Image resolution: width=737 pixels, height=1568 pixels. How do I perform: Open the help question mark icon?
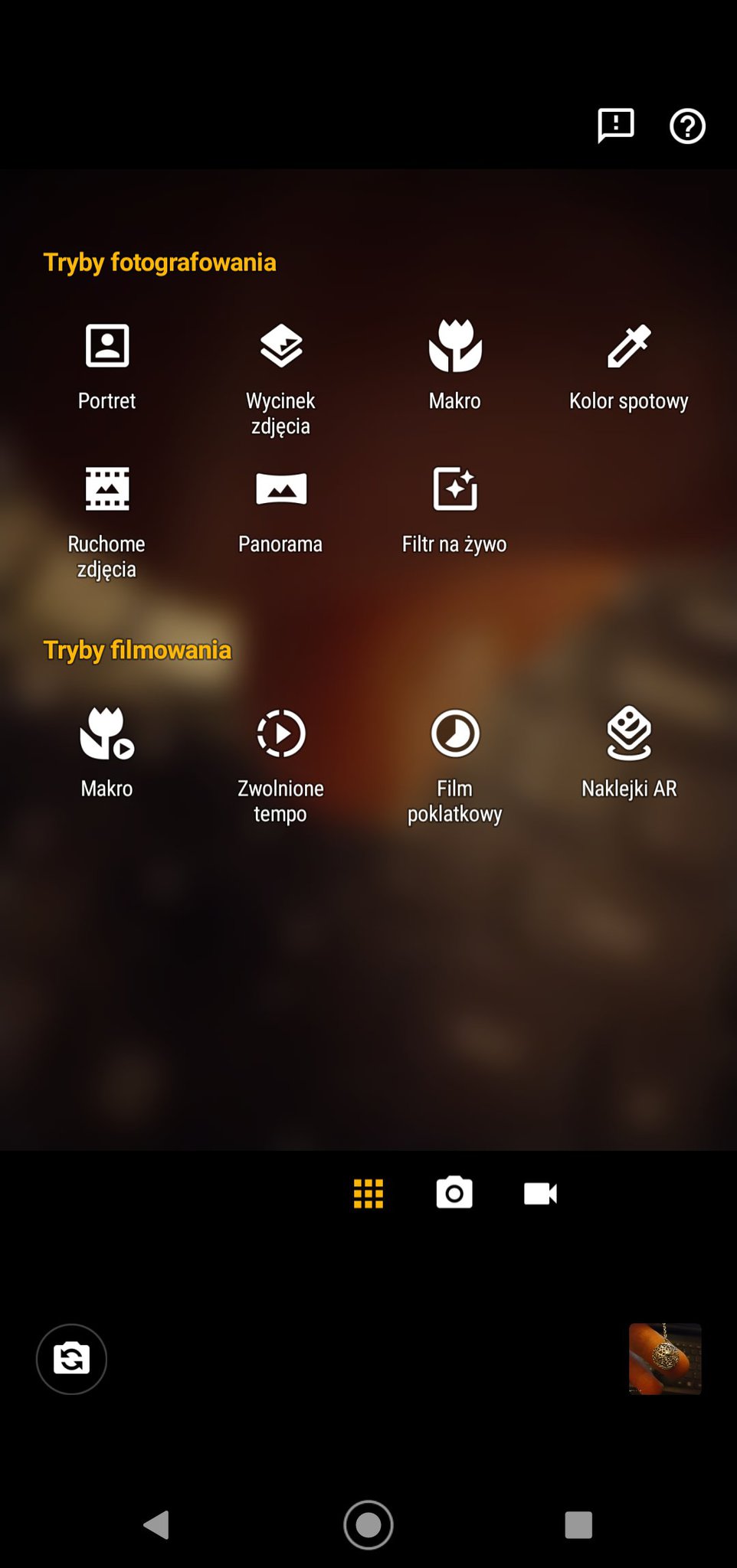[687, 126]
